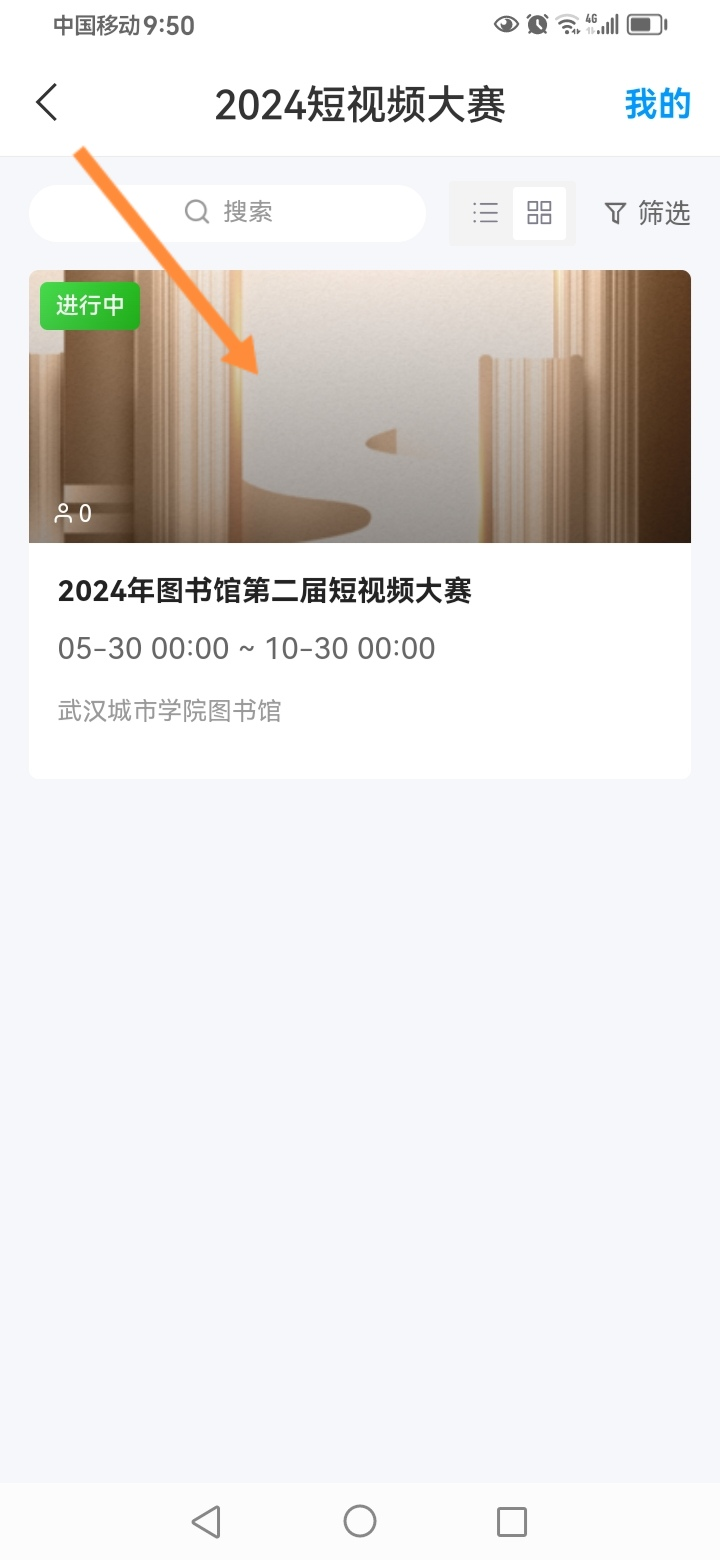Go back using the header arrow
Image resolution: width=720 pixels, height=1560 pixels.
(x=47, y=103)
